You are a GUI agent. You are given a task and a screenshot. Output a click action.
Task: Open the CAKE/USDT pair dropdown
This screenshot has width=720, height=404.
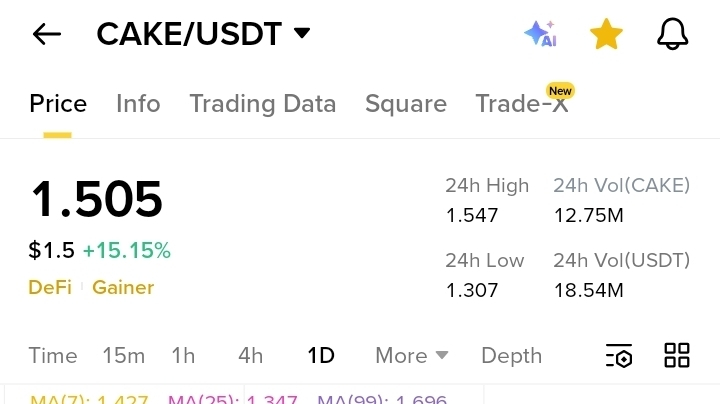[x=203, y=34]
